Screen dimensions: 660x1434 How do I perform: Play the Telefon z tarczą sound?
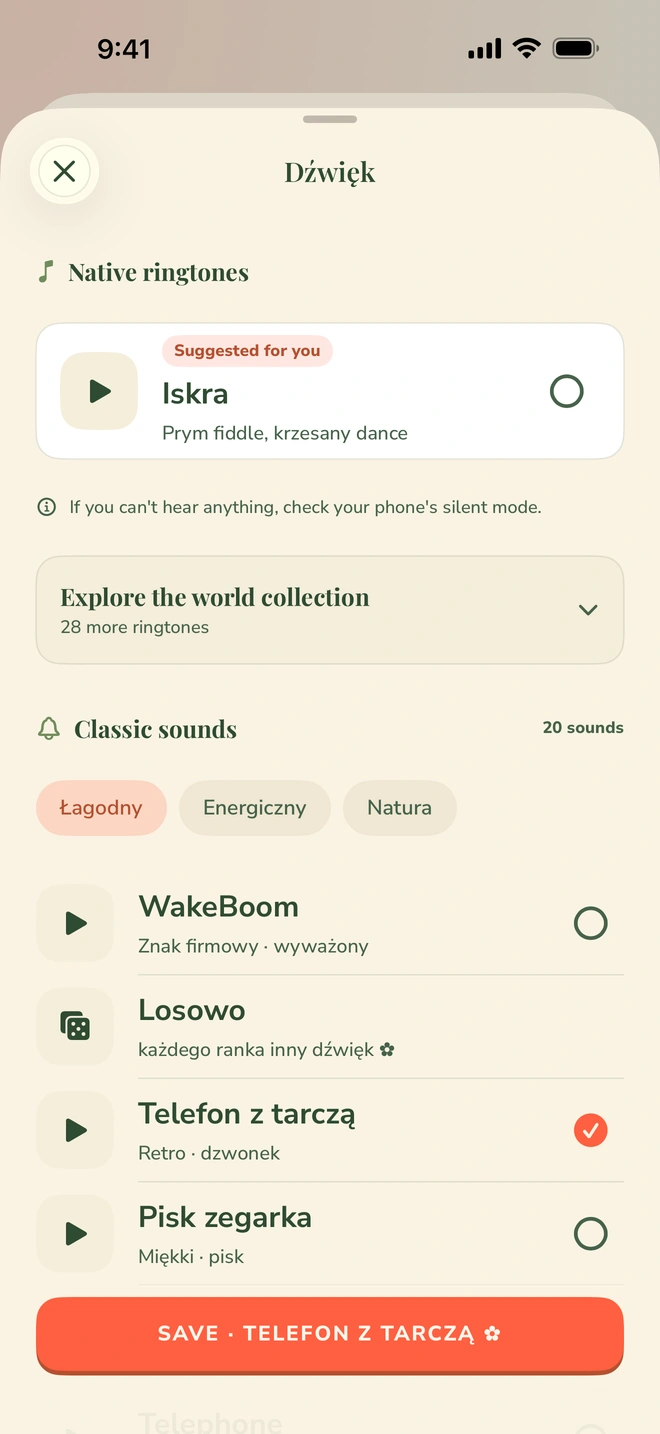click(75, 1130)
